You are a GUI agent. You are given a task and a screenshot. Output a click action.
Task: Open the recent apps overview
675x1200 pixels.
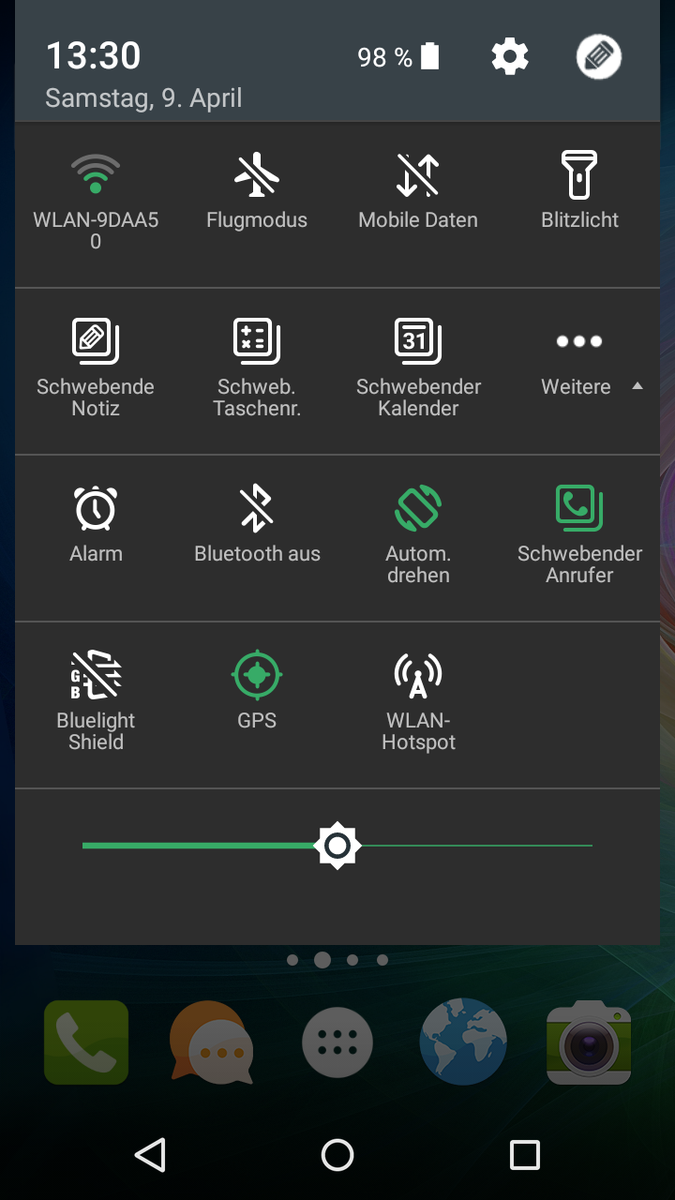pos(524,1155)
